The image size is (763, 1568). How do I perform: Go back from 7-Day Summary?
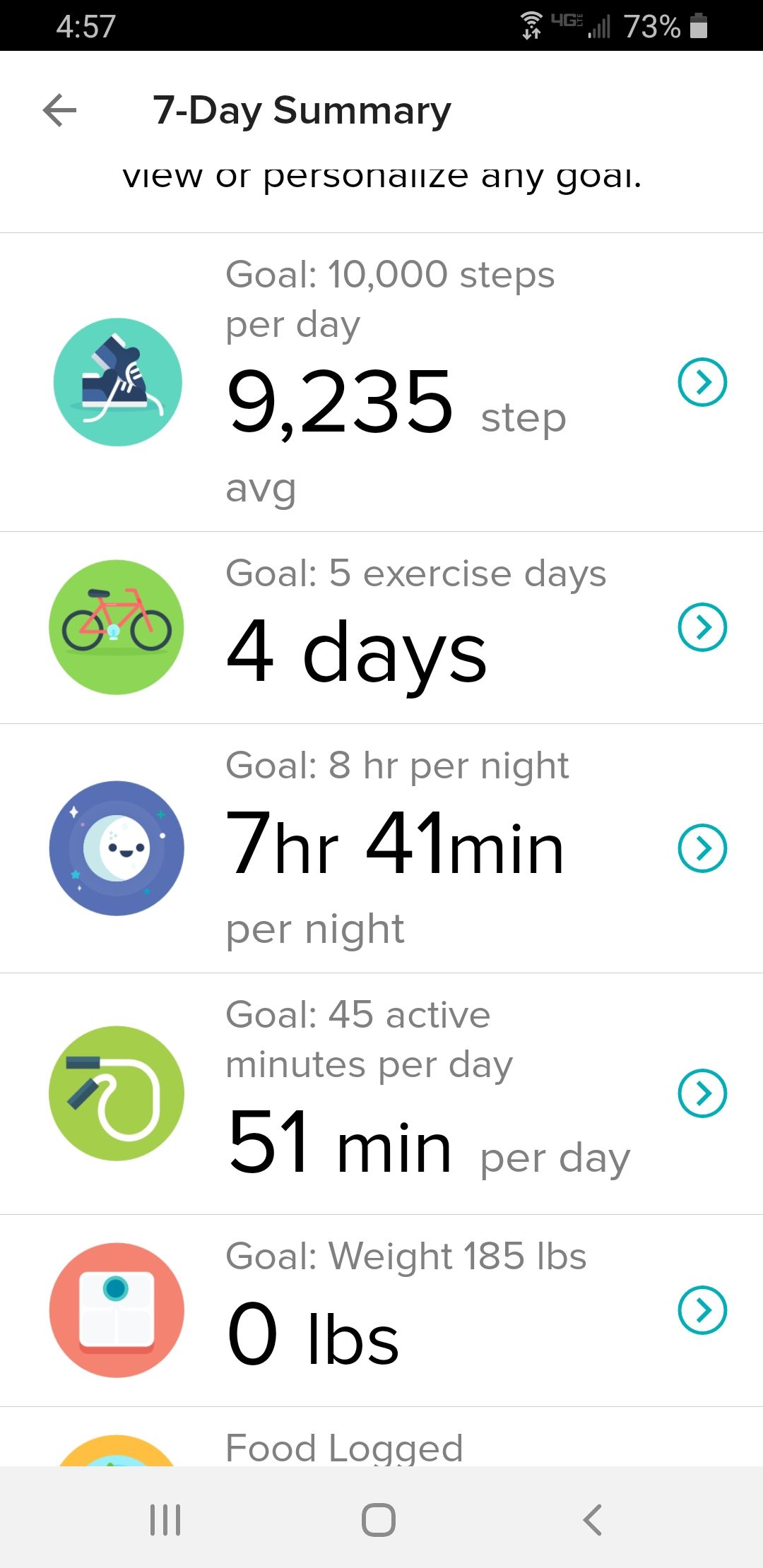59,110
